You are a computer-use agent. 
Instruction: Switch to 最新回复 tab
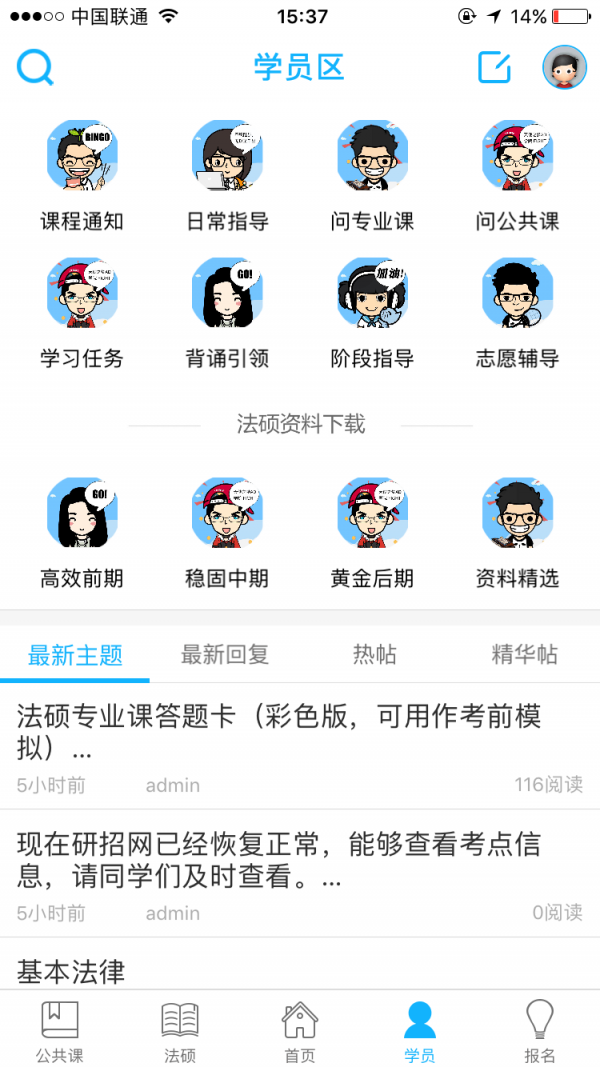225,655
